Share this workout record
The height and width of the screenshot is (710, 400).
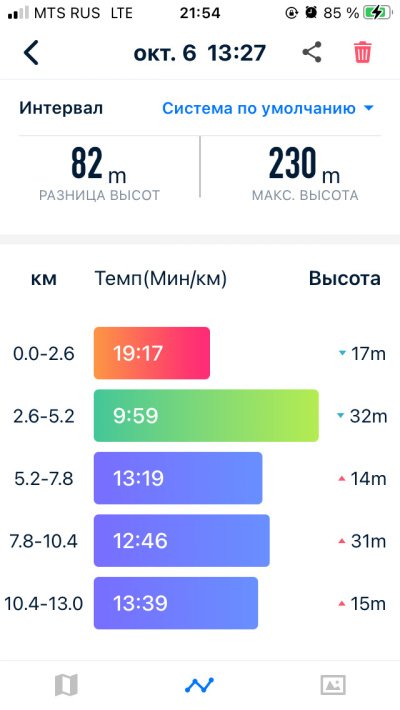[x=312, y=52]
